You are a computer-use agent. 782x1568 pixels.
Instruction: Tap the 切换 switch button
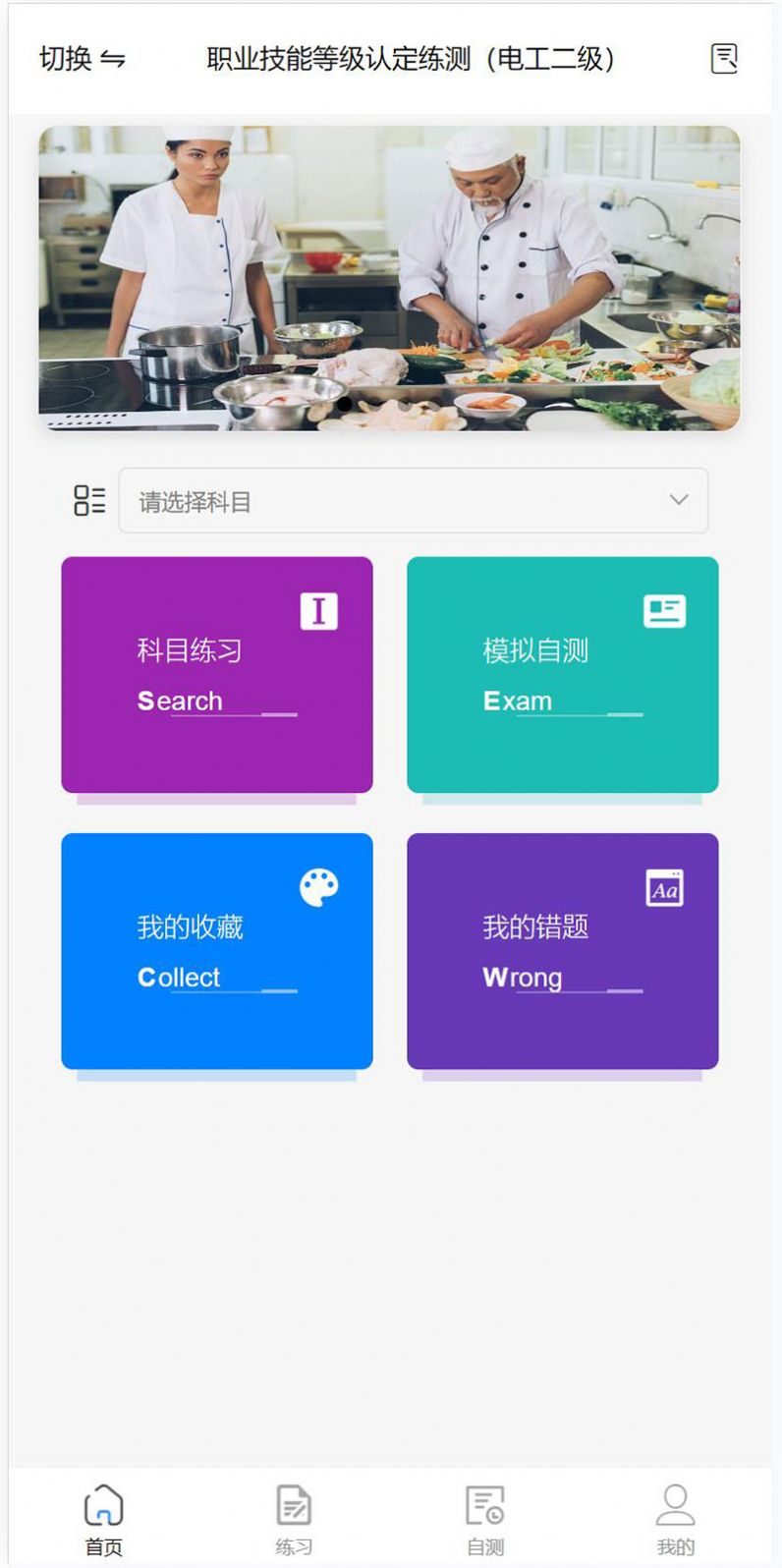[83, 59]
